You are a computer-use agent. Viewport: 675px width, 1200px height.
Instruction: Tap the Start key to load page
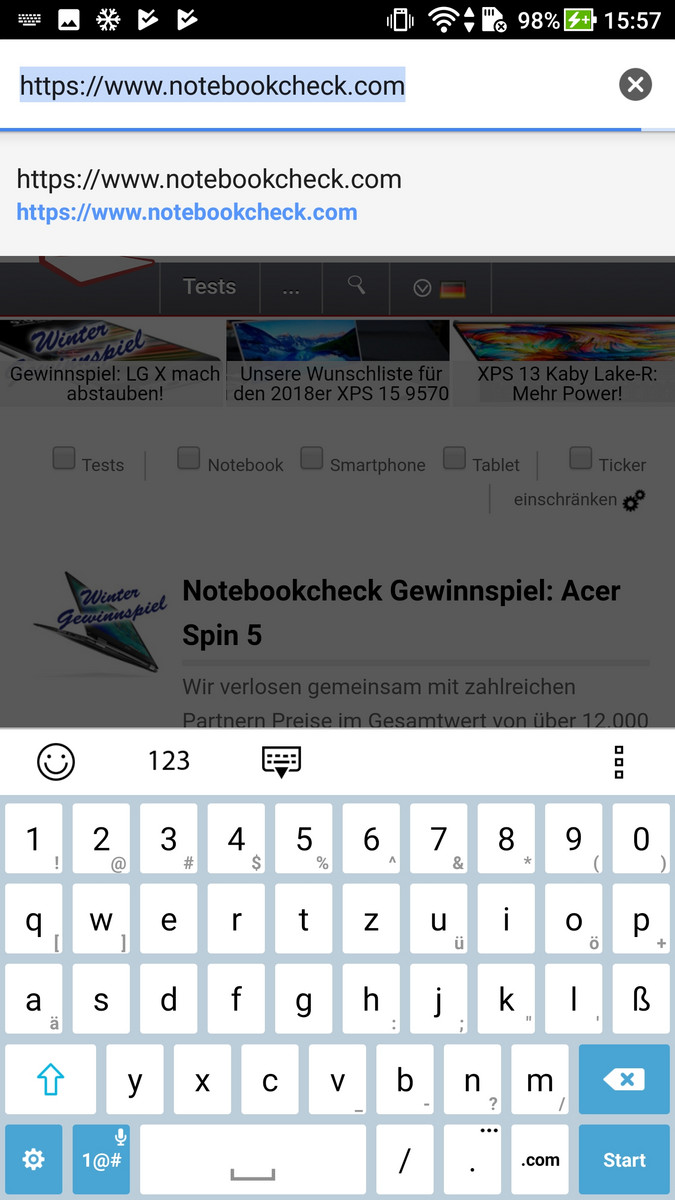pyautogui.click(x=624, y=1159)
